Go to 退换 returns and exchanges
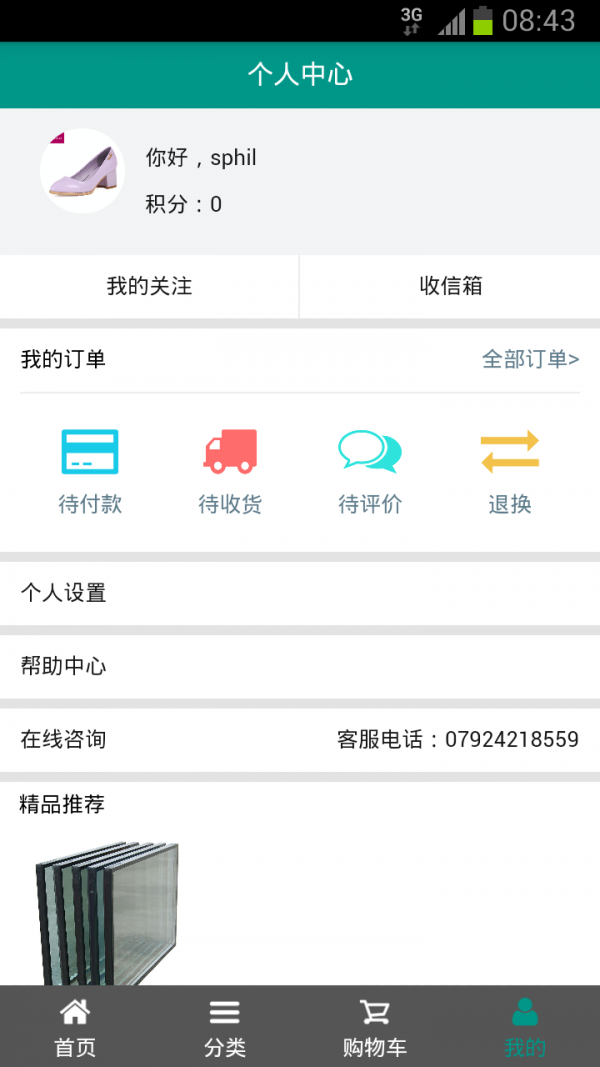 pos(510,472)
